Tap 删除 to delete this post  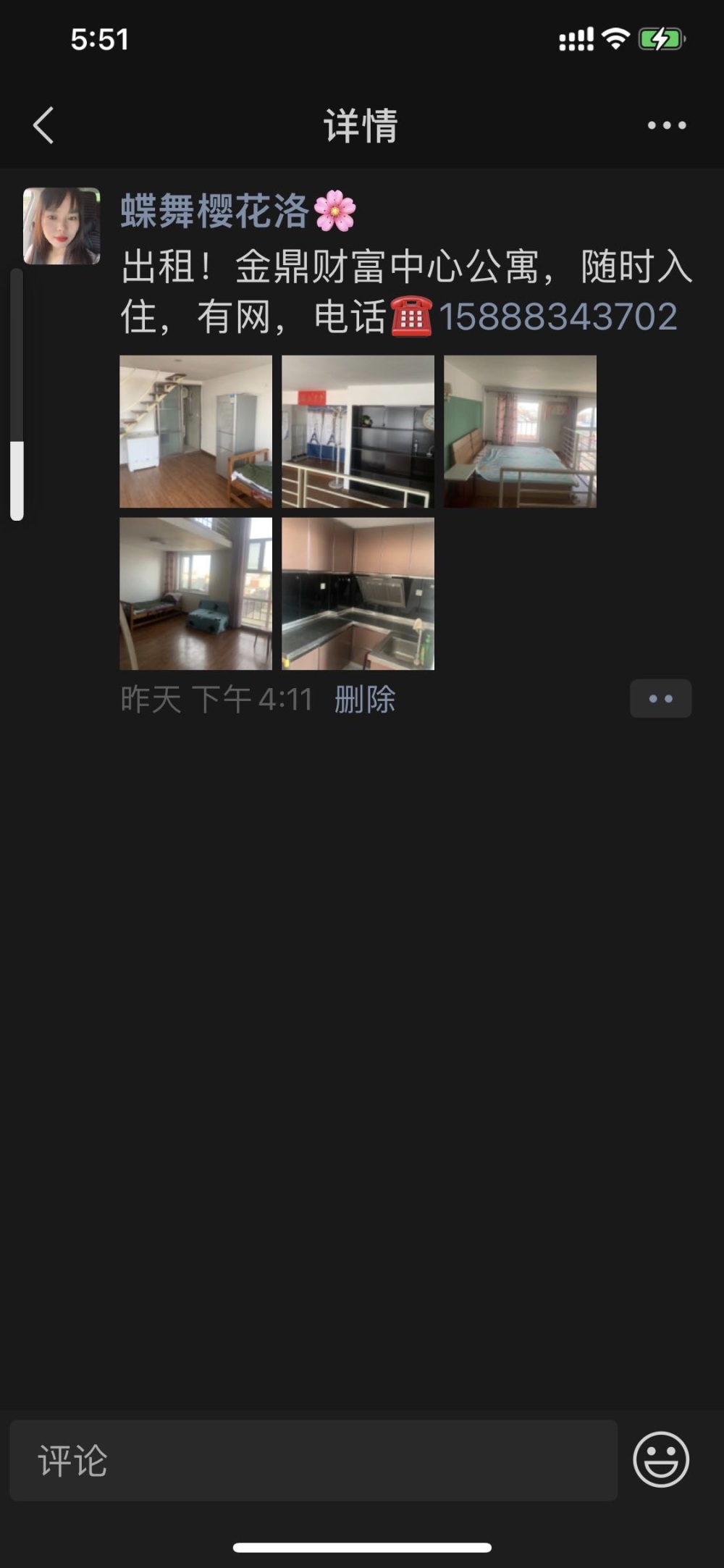click(x=365, y=700)
